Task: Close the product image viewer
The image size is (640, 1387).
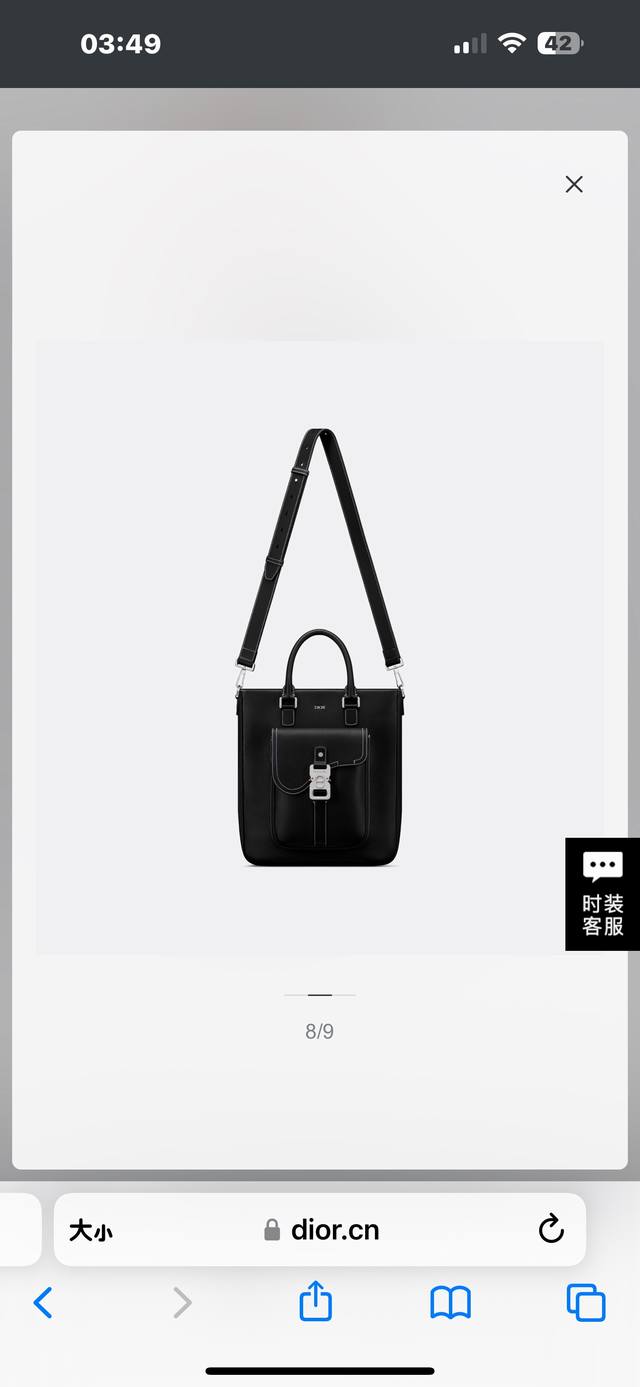Action: coord(574,184)
